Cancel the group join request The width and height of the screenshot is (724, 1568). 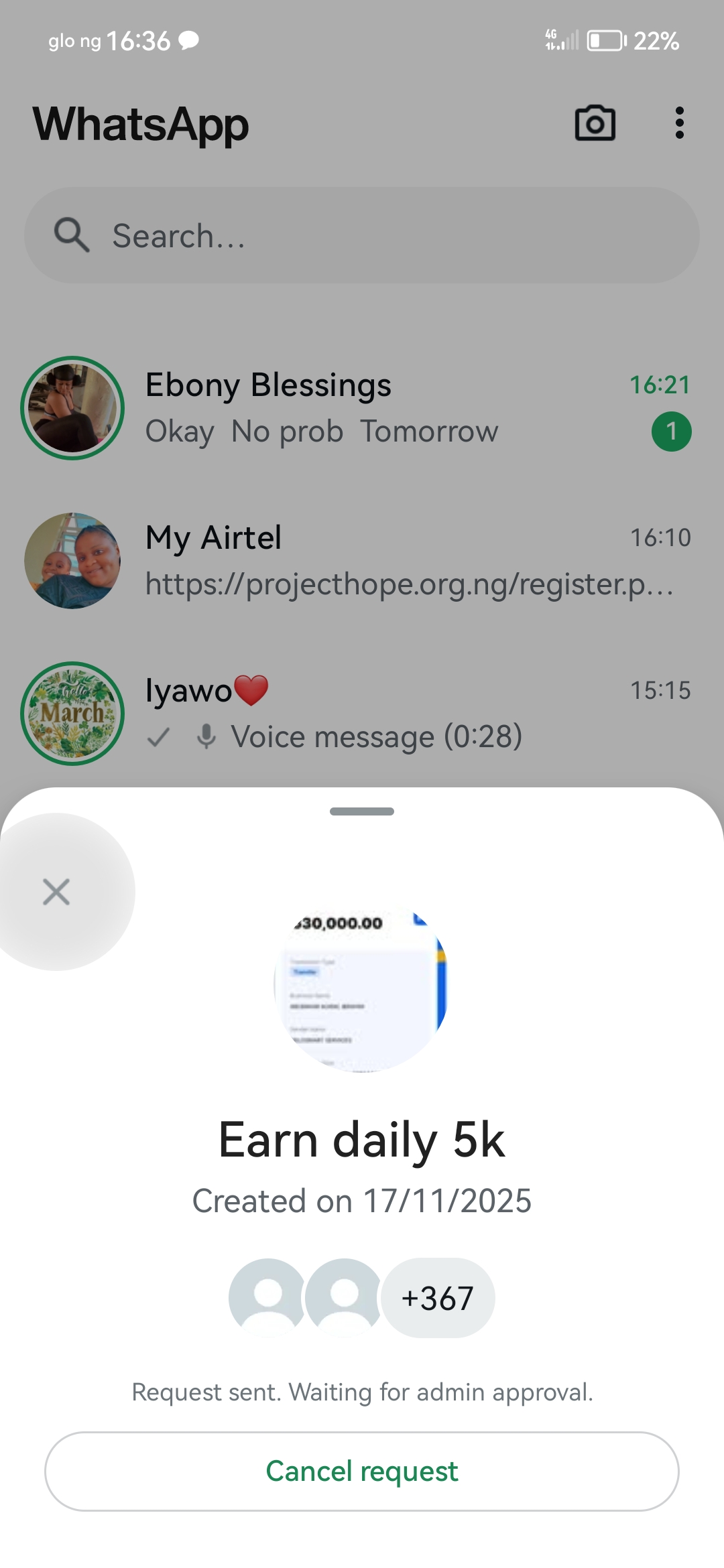(362, 1471)
